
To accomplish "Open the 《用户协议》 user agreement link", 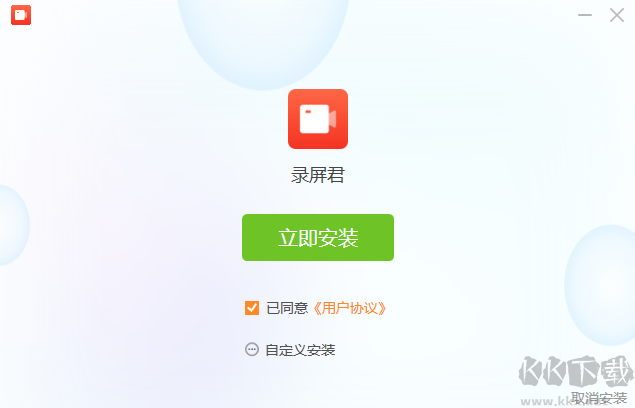I will [x=349, y=308].
